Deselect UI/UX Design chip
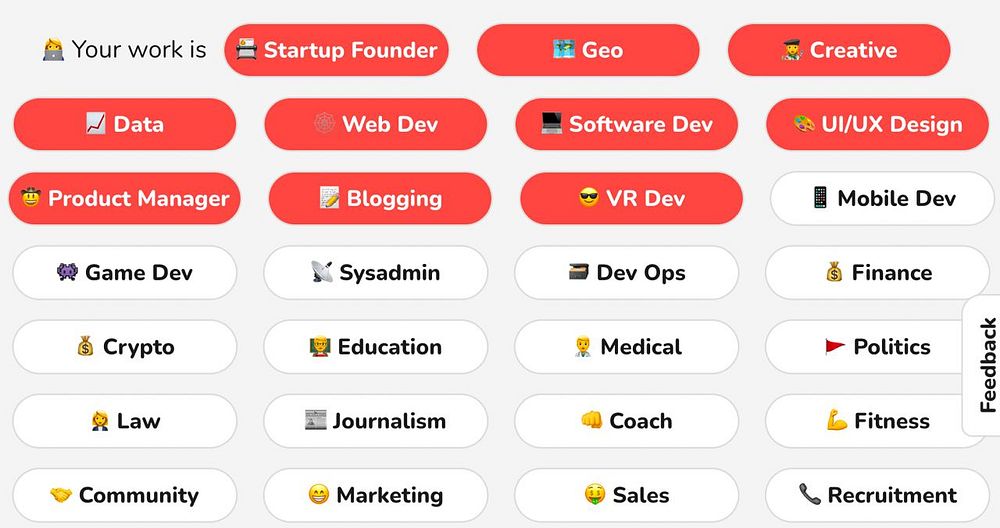Image resolution: width=1000 pixels, height=528 pixels. point(877,124)
